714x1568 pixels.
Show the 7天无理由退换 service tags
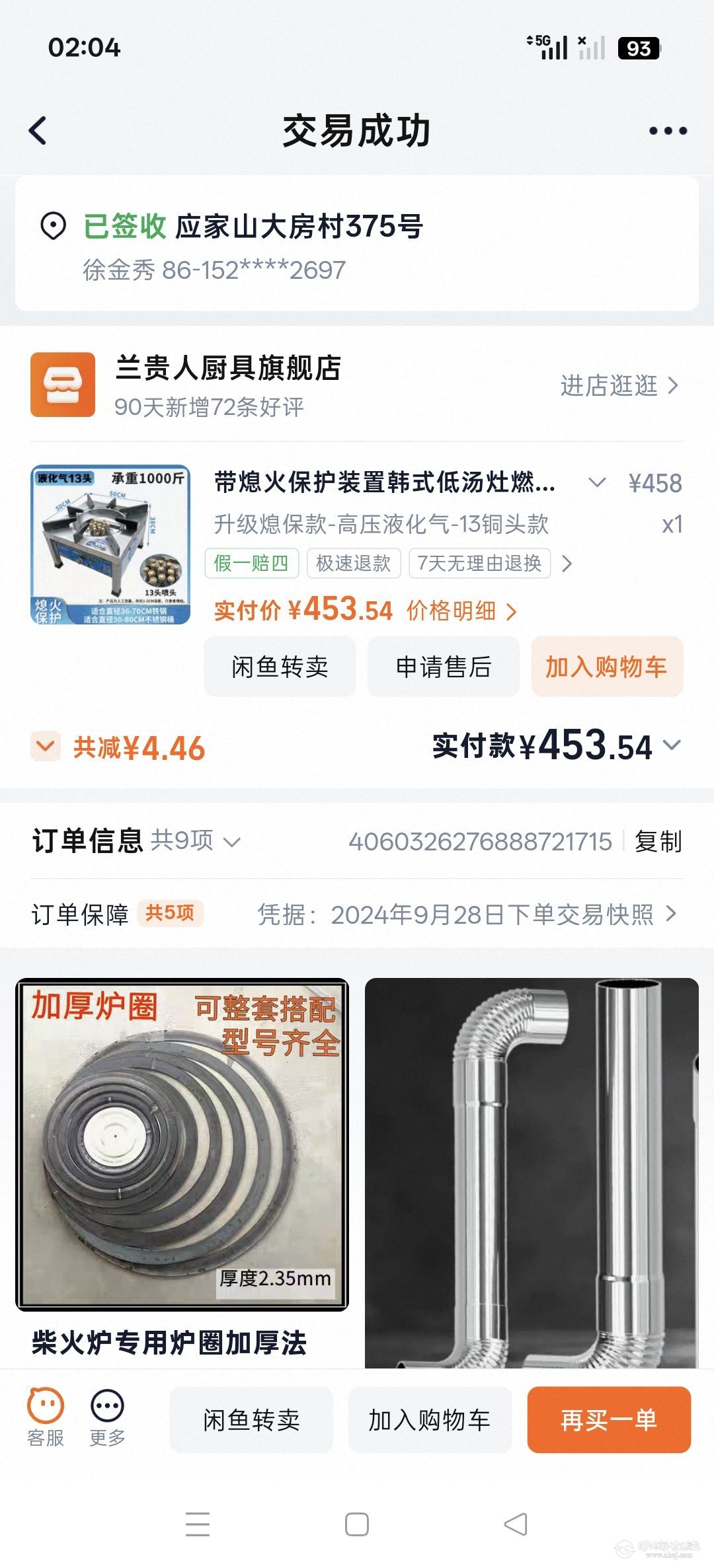pyautogui.click(x=480, y=564)
